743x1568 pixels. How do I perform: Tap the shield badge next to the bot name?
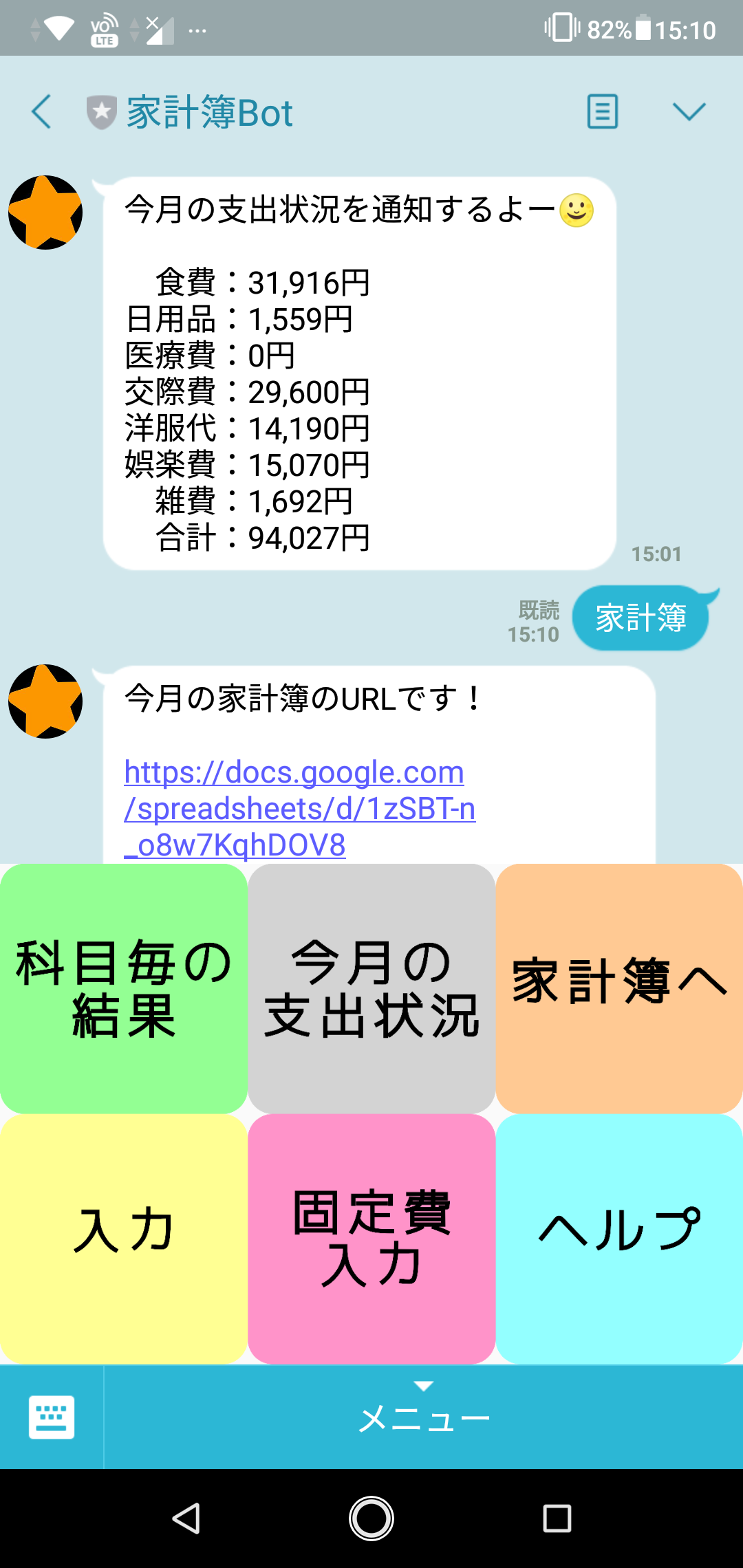[100, 110]
